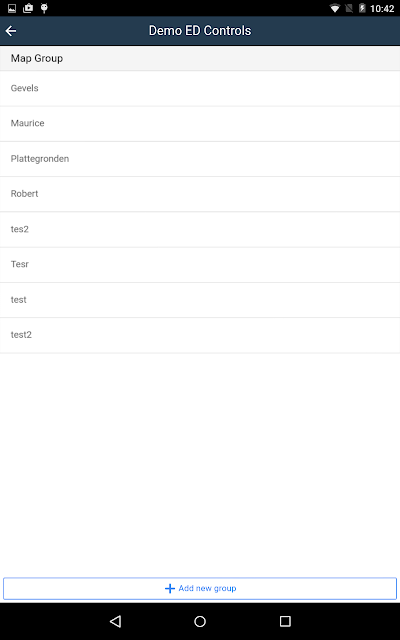
Task: Select the Plattegronden group
Action: 200,159
